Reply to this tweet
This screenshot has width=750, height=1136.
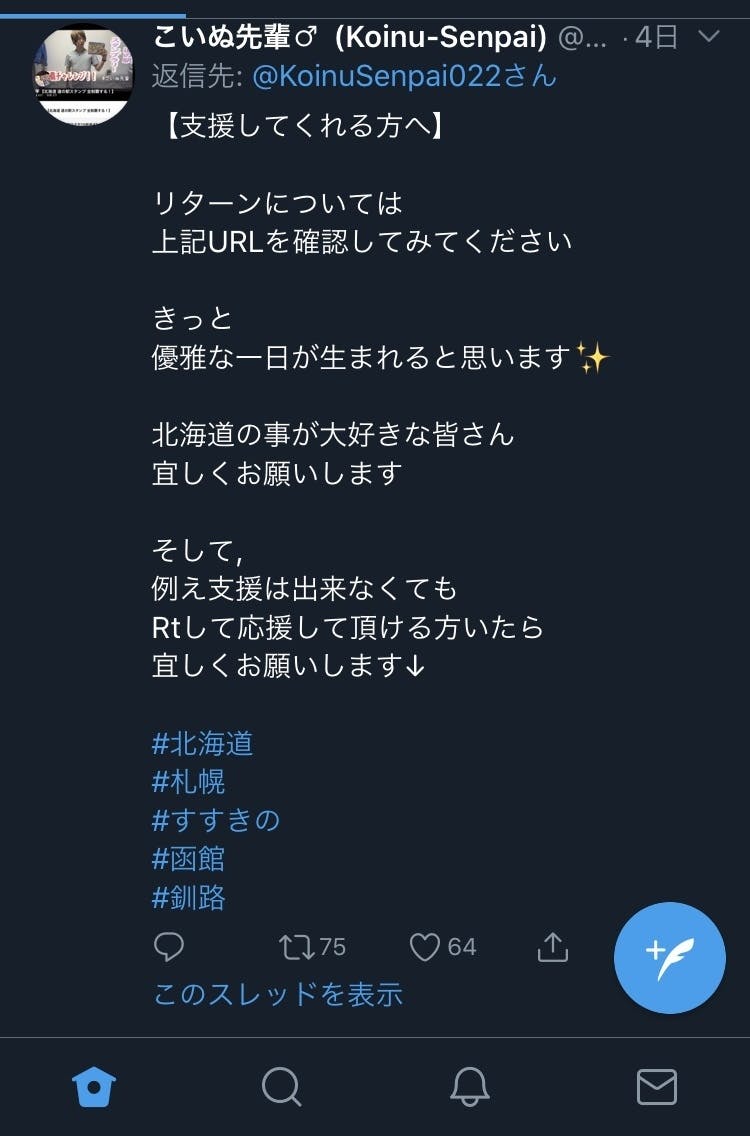[169, 947]
